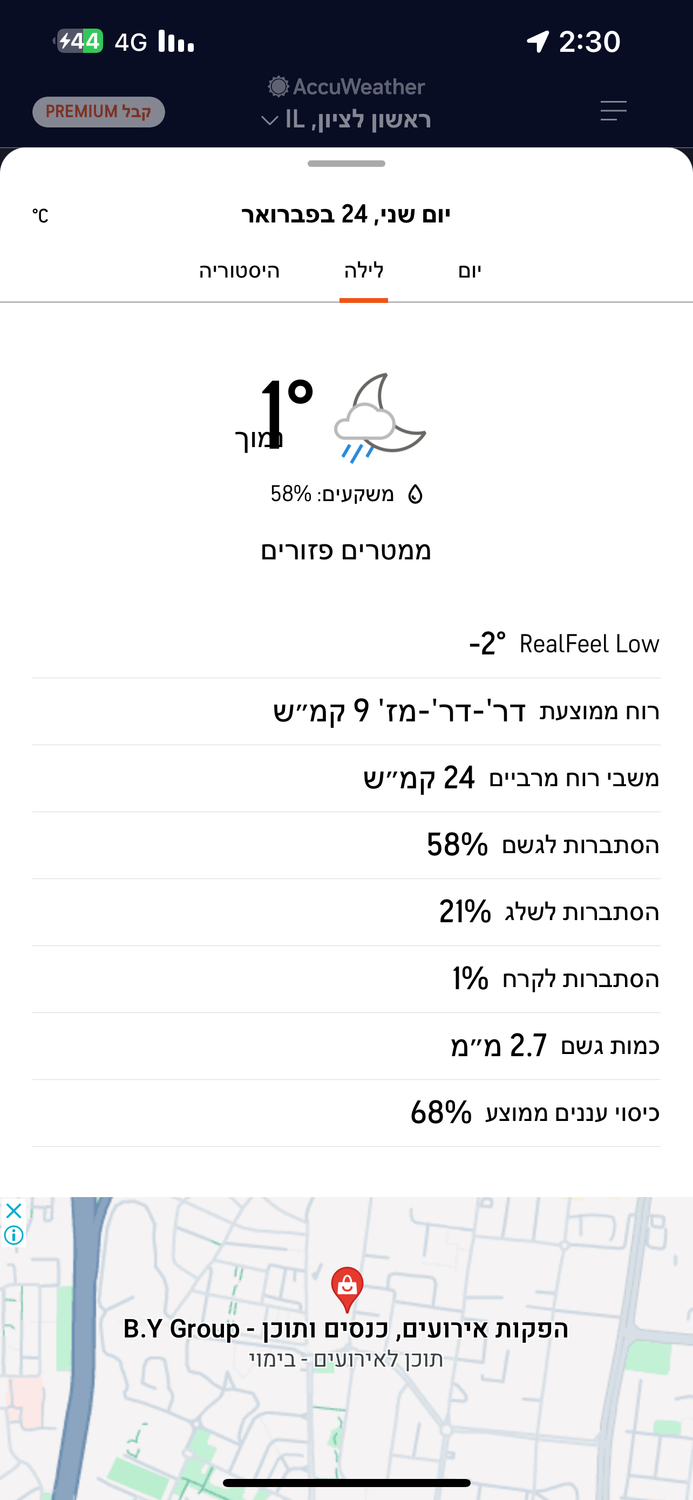Close the ad with the X icon

click(13, 1211)
